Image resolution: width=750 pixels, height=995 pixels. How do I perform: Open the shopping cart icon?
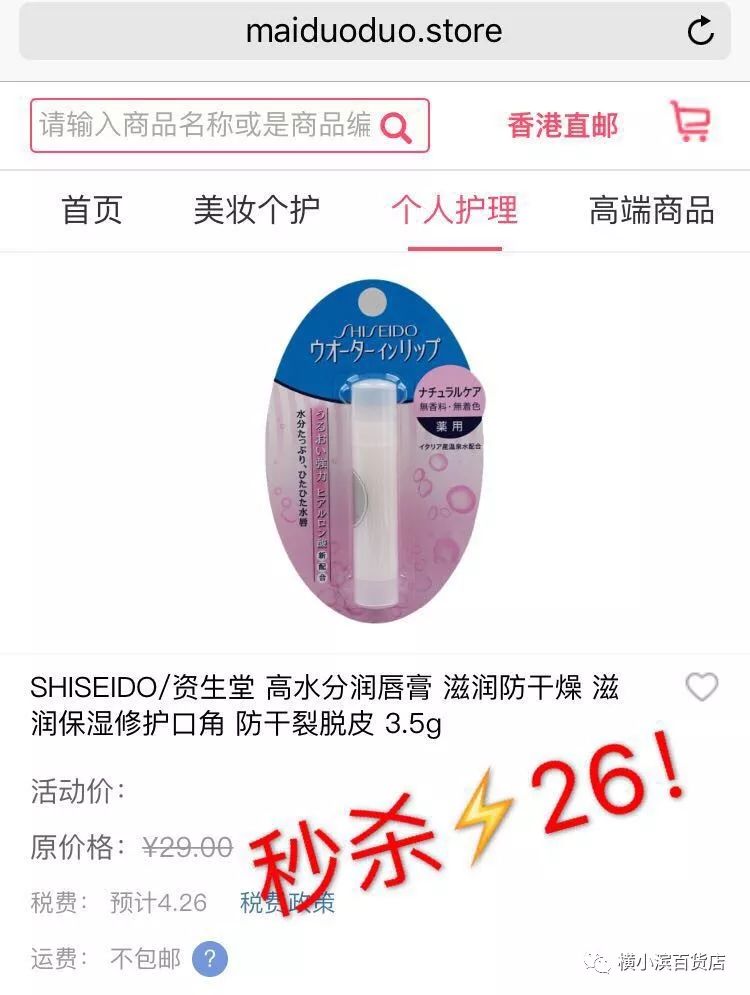point(692,121)
